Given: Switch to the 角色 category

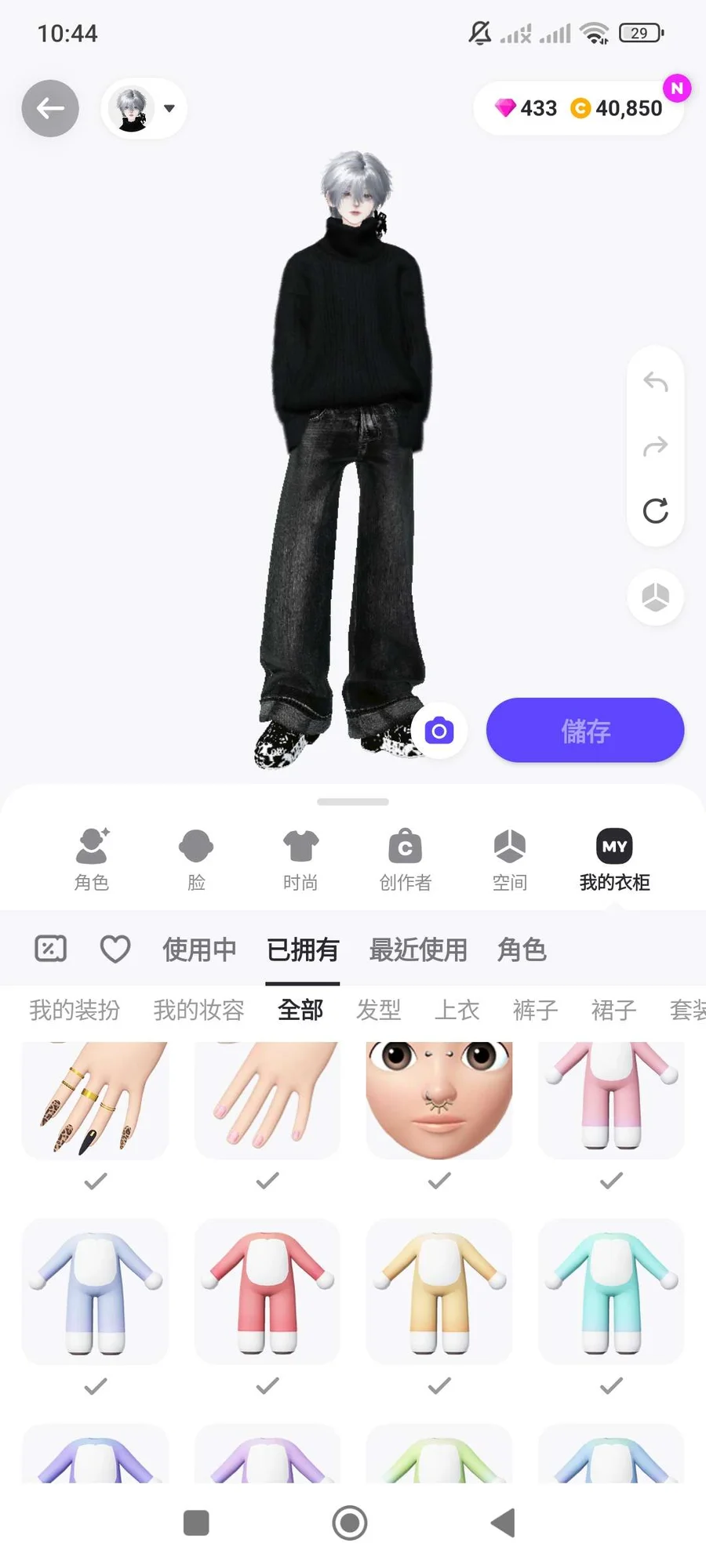Looking at the screenshot, I should coord(92,859).
